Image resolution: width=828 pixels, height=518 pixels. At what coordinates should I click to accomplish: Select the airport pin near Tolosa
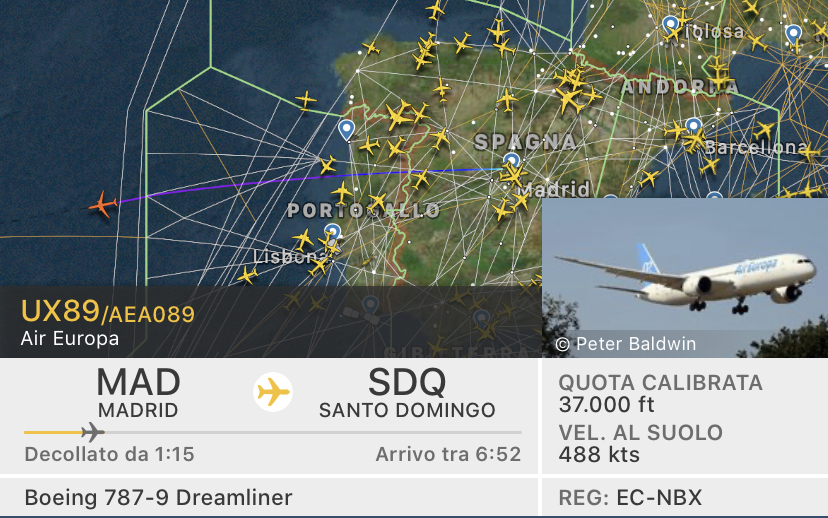671,24
